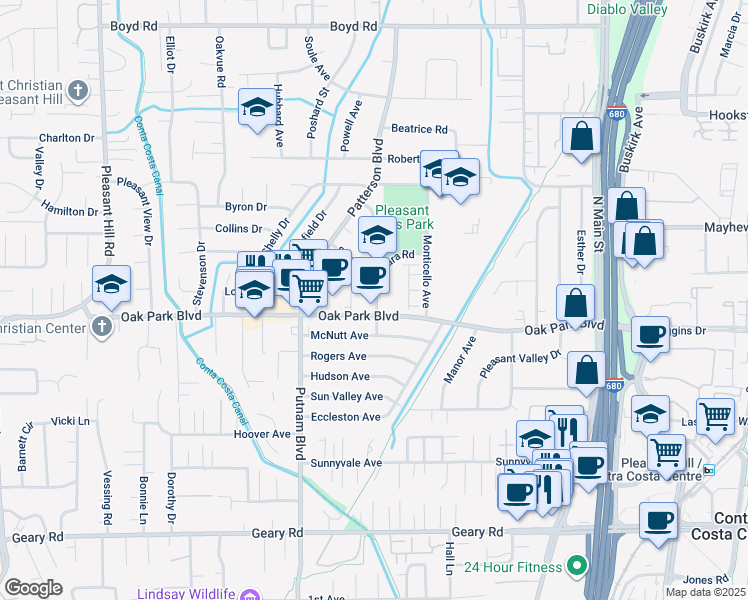Select the shopping bag marker beside Esther Dr

[x=576, y=303]
